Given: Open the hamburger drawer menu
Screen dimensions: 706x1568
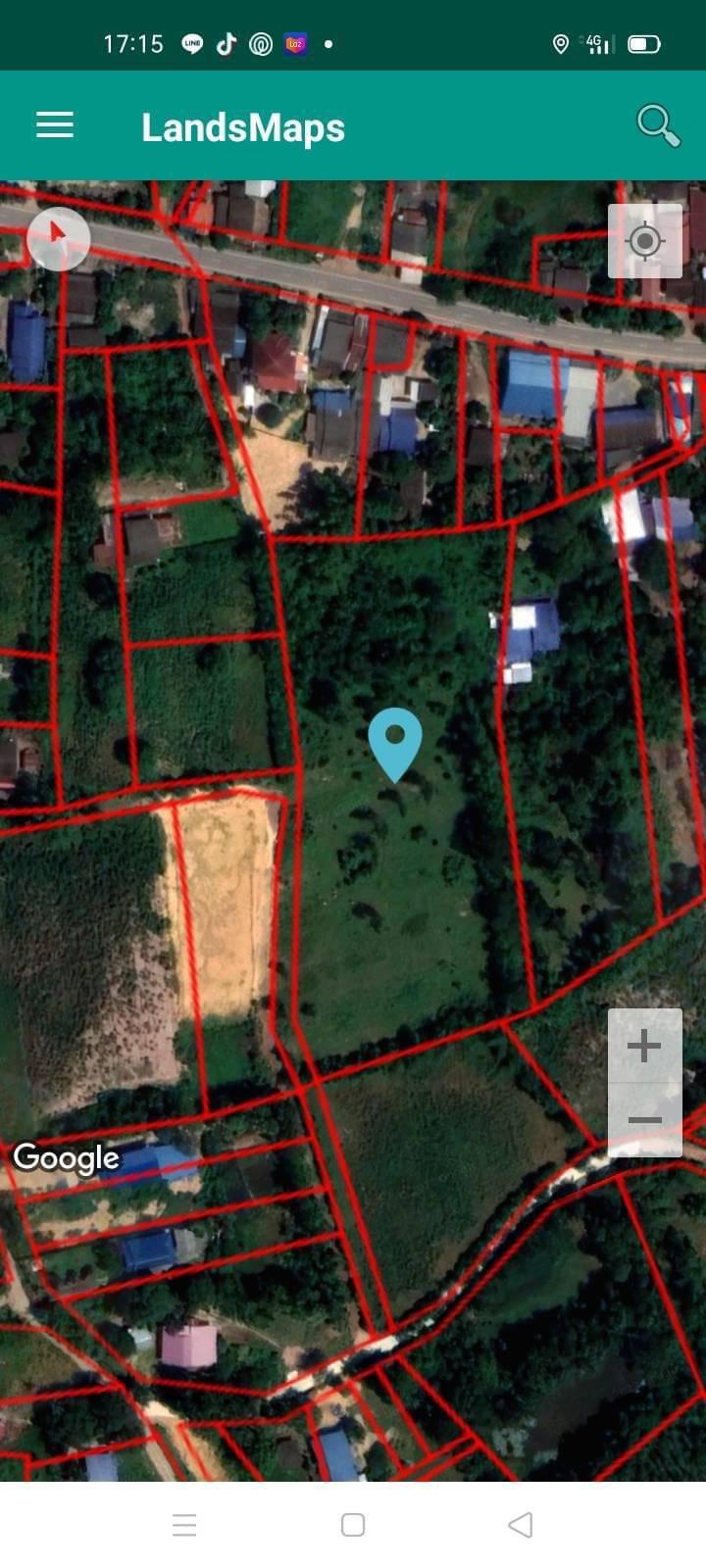Looking at the screenshot, I should point(55,125).
